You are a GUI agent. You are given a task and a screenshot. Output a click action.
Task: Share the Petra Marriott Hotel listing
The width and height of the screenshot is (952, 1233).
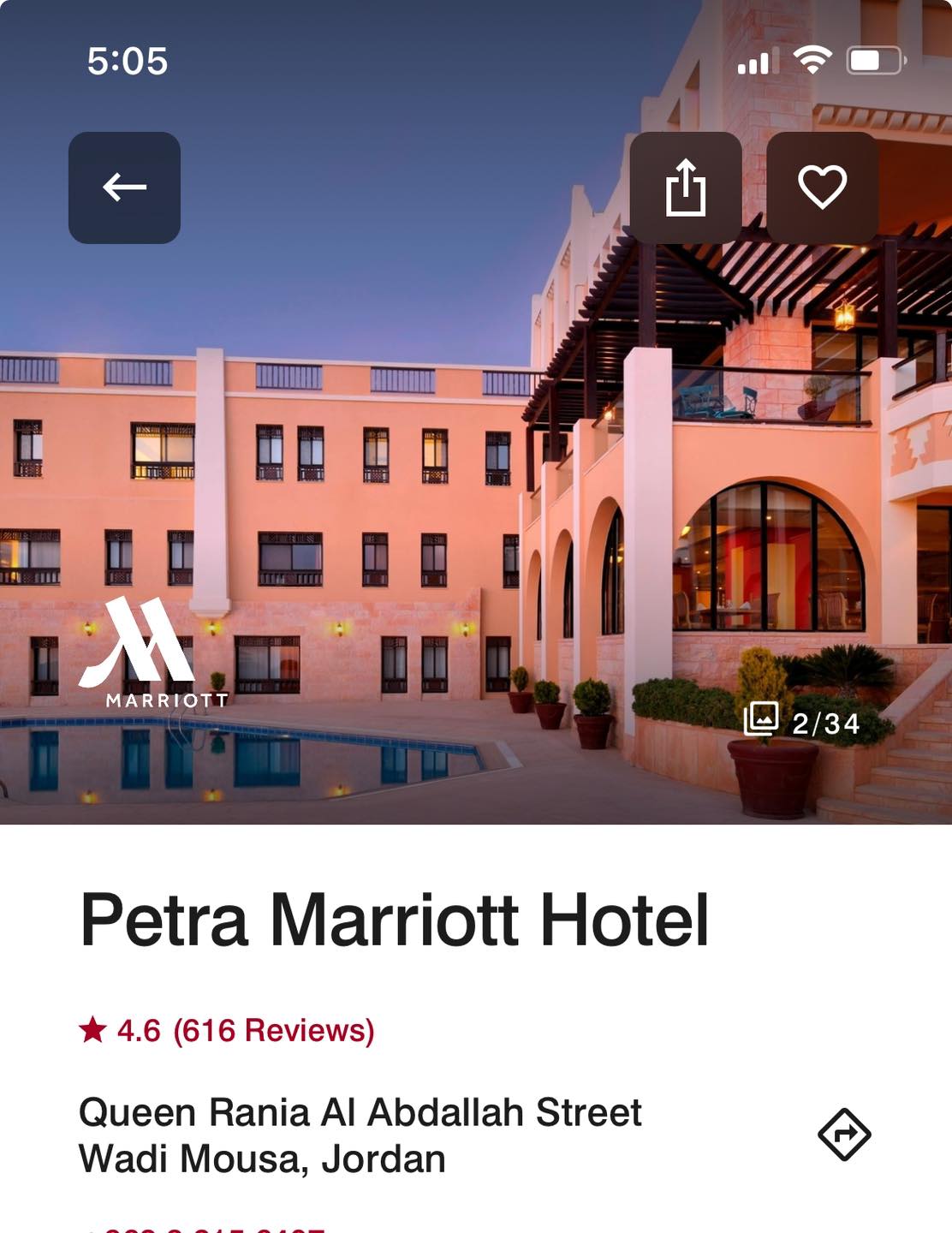(x=685, y=188)
